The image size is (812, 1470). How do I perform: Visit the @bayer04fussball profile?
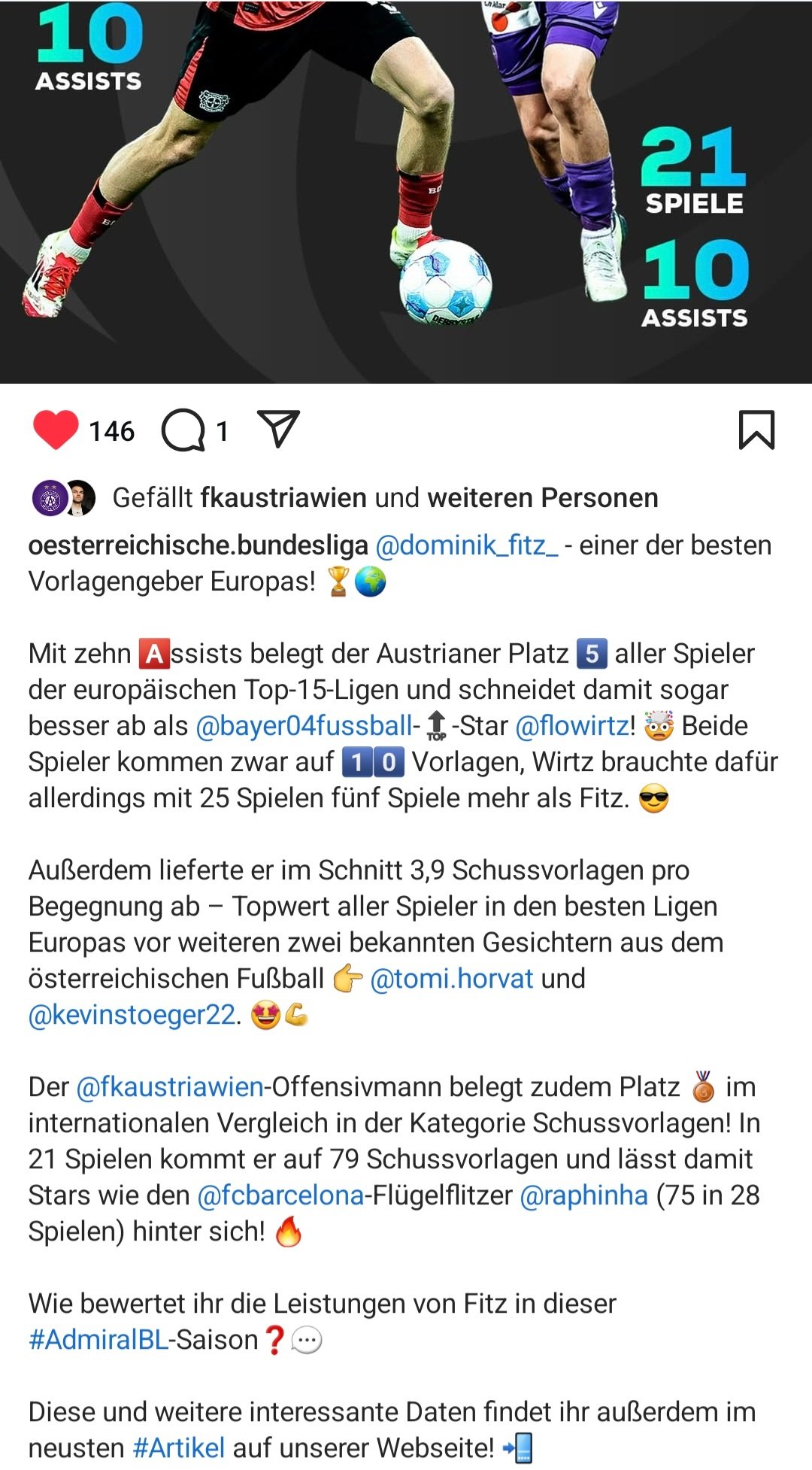[304, 726]
